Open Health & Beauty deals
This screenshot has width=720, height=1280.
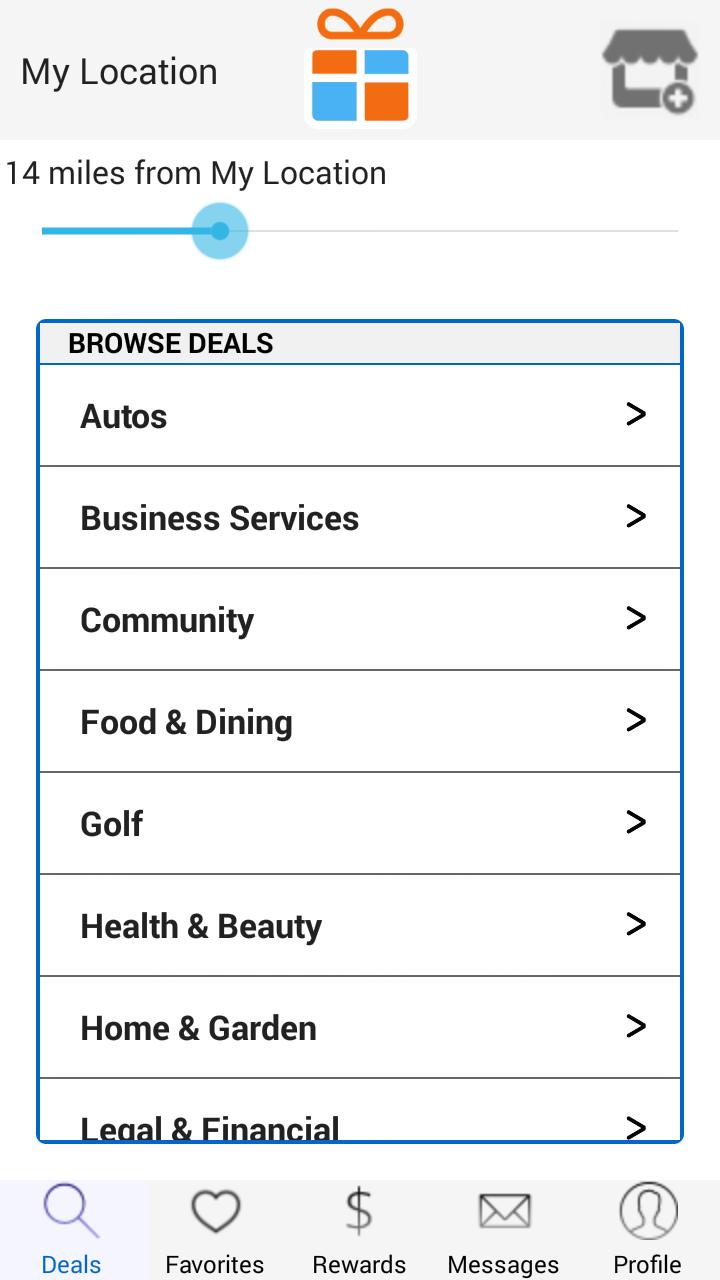(x=360, y=926)
